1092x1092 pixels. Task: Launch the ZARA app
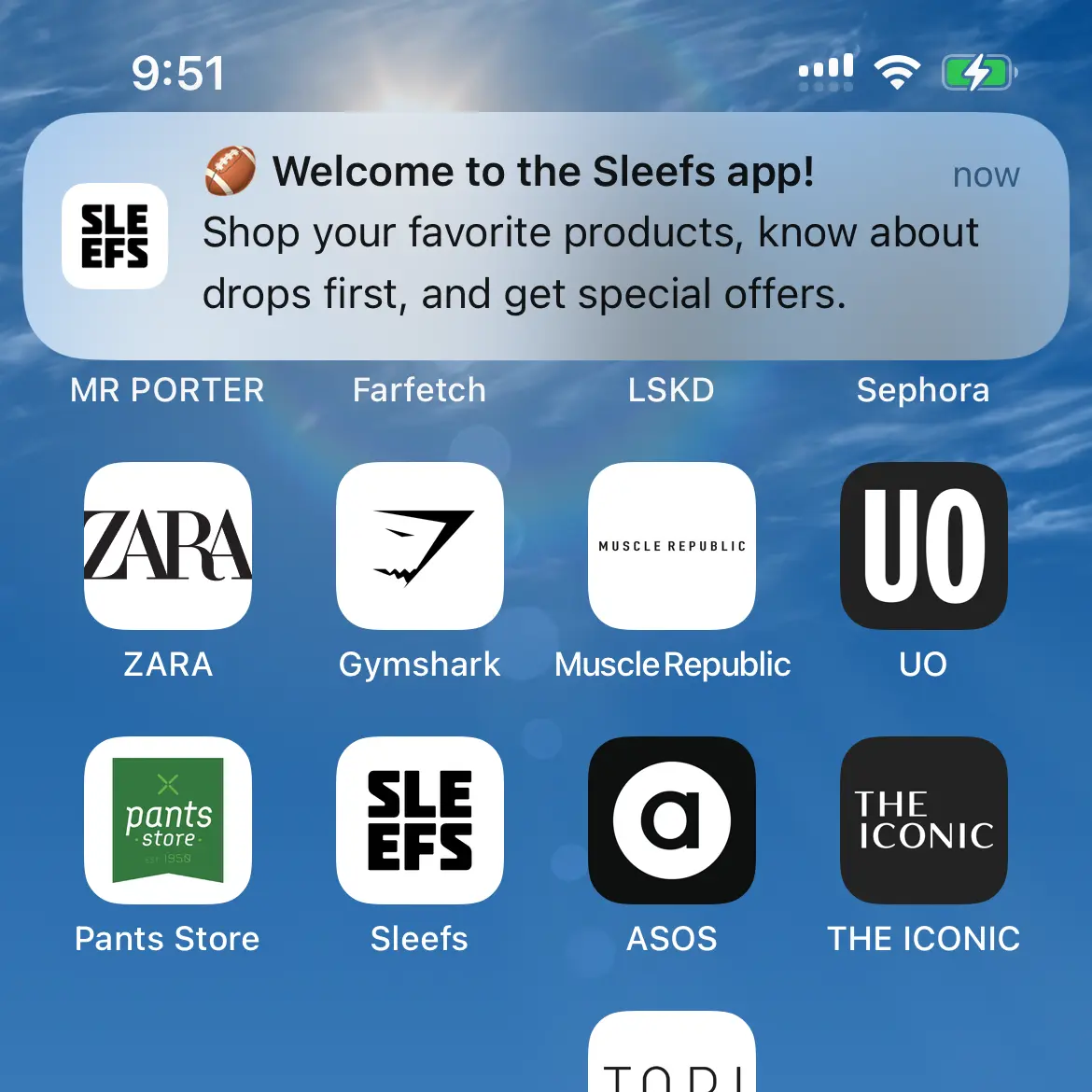pos(168,546)
